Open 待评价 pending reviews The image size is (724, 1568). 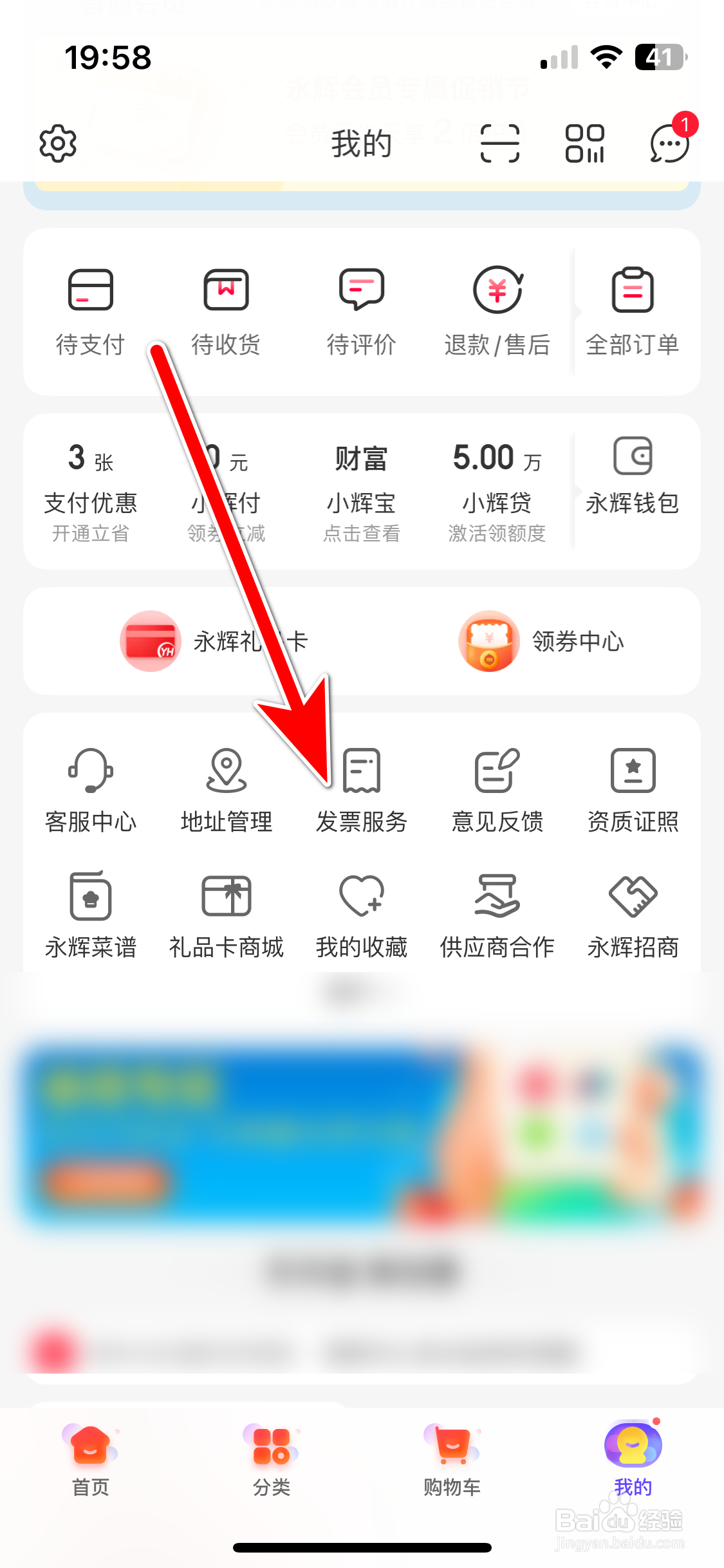point(362,309)
